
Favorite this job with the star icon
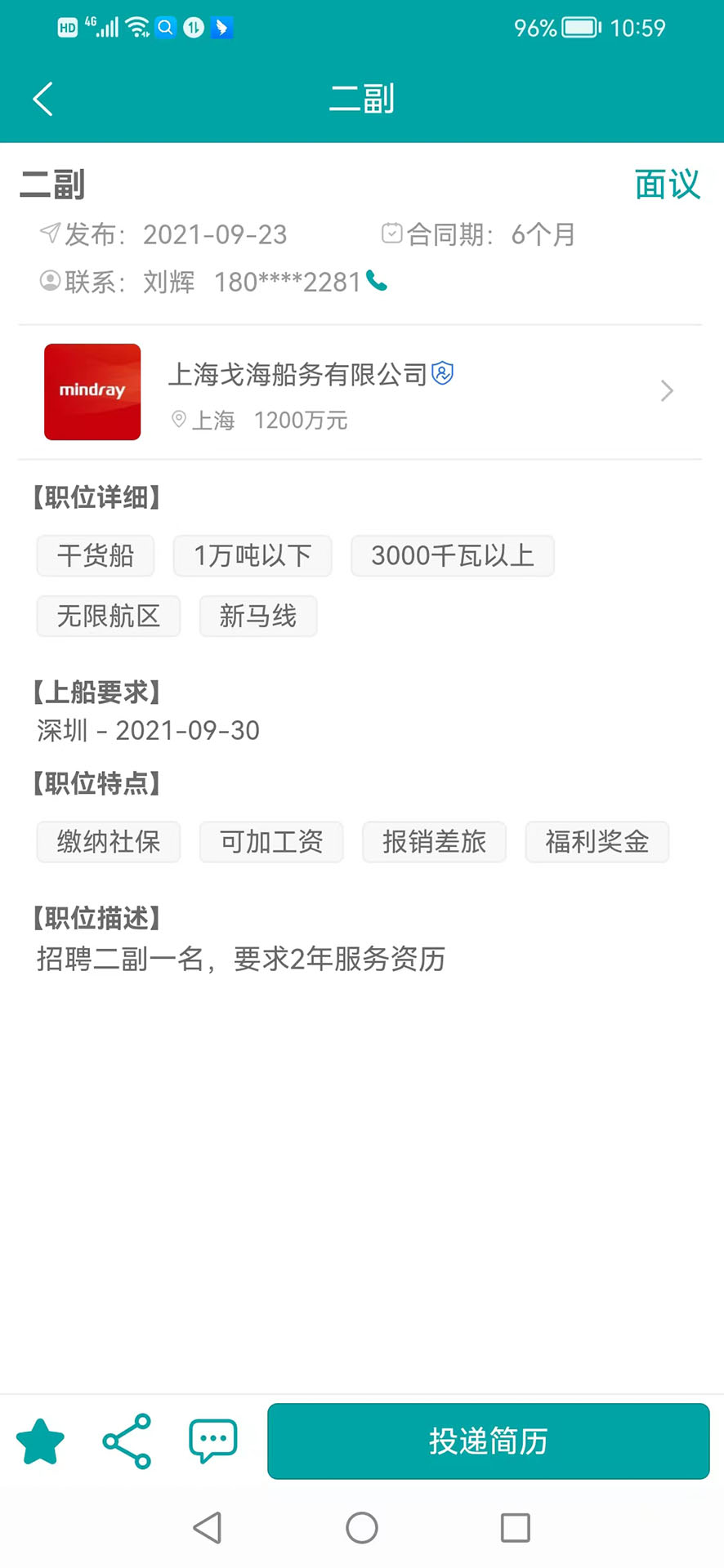pyautogui.click(x=40, y=1441)
